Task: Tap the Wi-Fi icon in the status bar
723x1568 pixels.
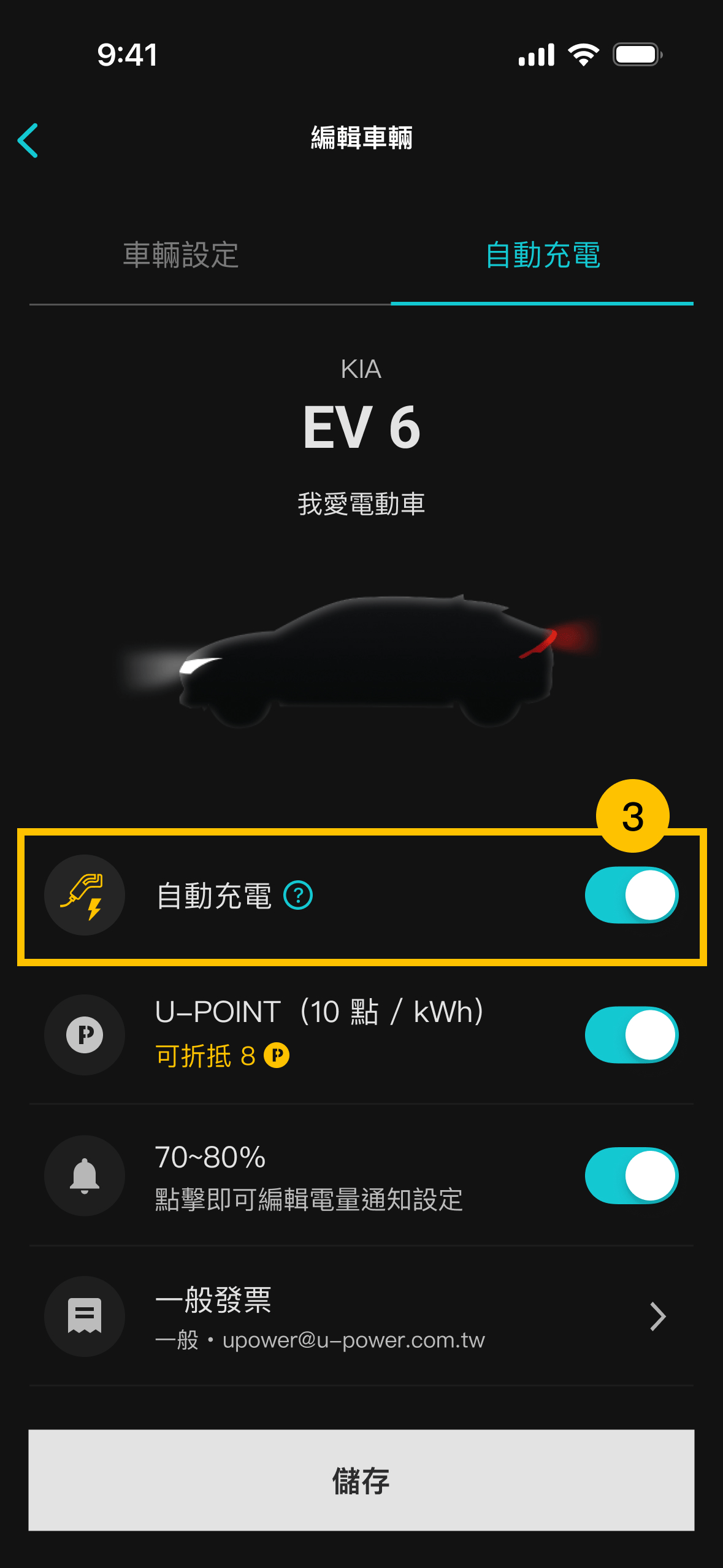Action: point(583,54)
